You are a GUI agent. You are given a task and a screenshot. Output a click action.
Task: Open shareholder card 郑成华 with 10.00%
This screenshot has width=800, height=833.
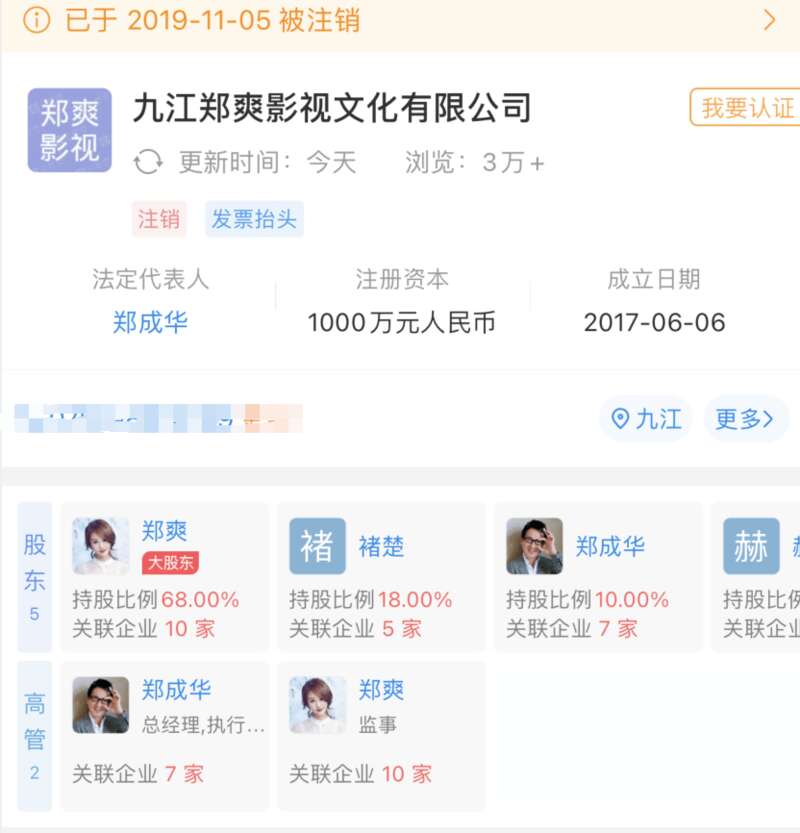pos(598,576)
